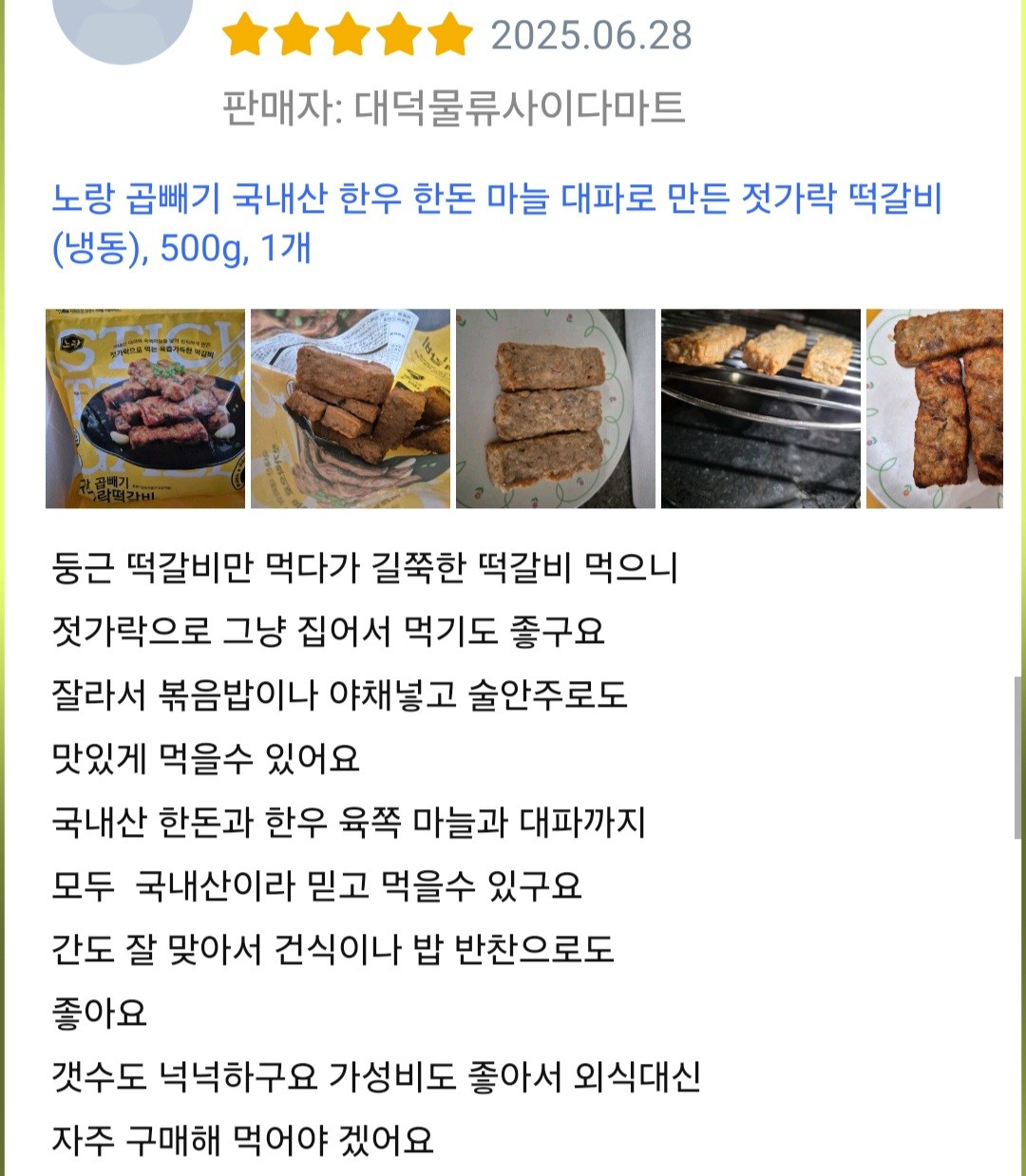This screenshot has height=1176, width=1026.
Task: Open the photo of patties on a grill rack
Action: [761, 408]
